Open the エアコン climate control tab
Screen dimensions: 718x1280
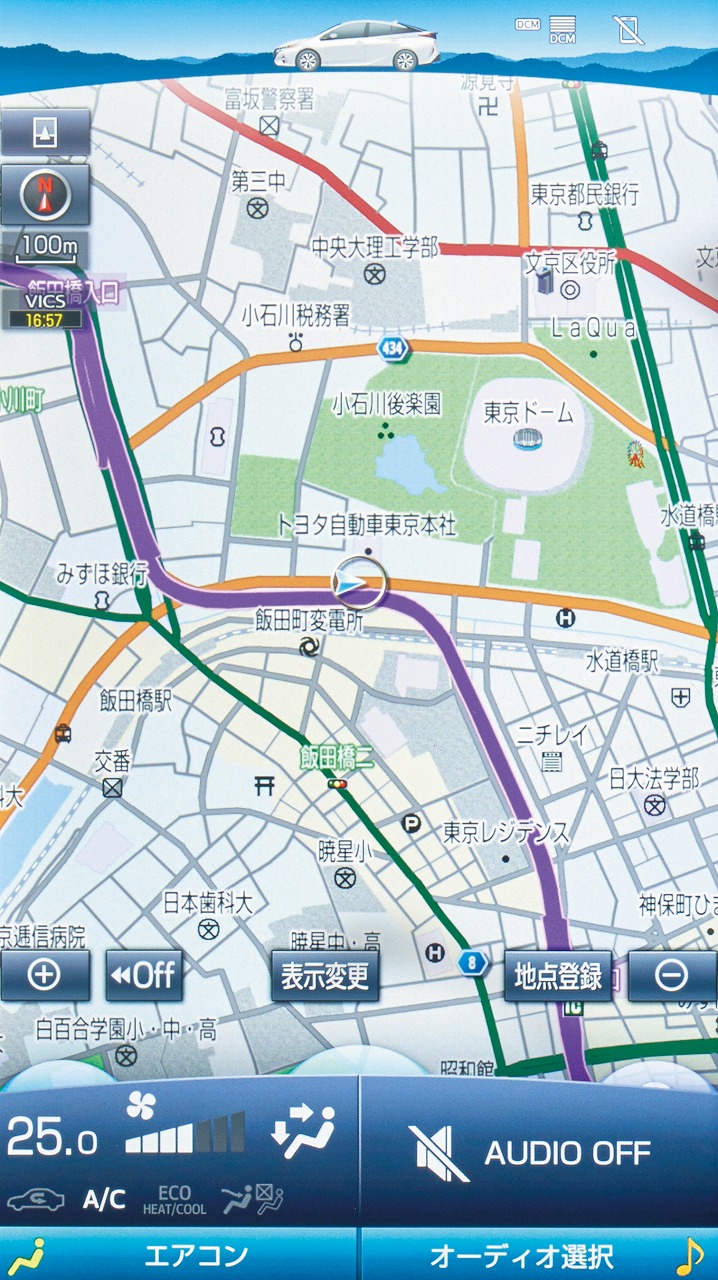pos(178,1255)
